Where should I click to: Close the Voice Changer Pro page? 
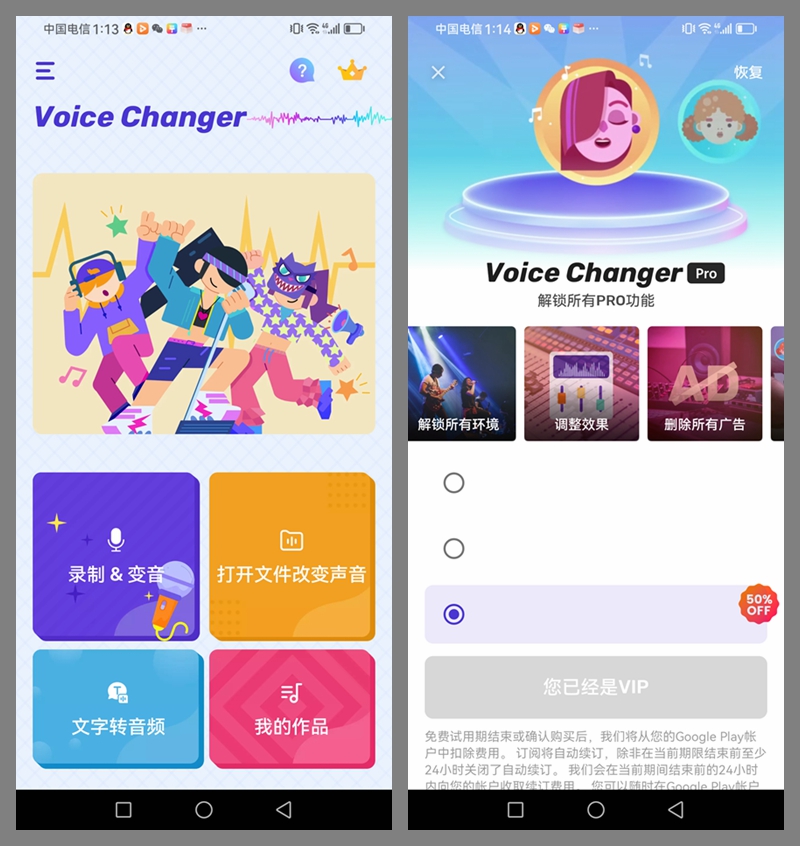[x=438, y=72]
